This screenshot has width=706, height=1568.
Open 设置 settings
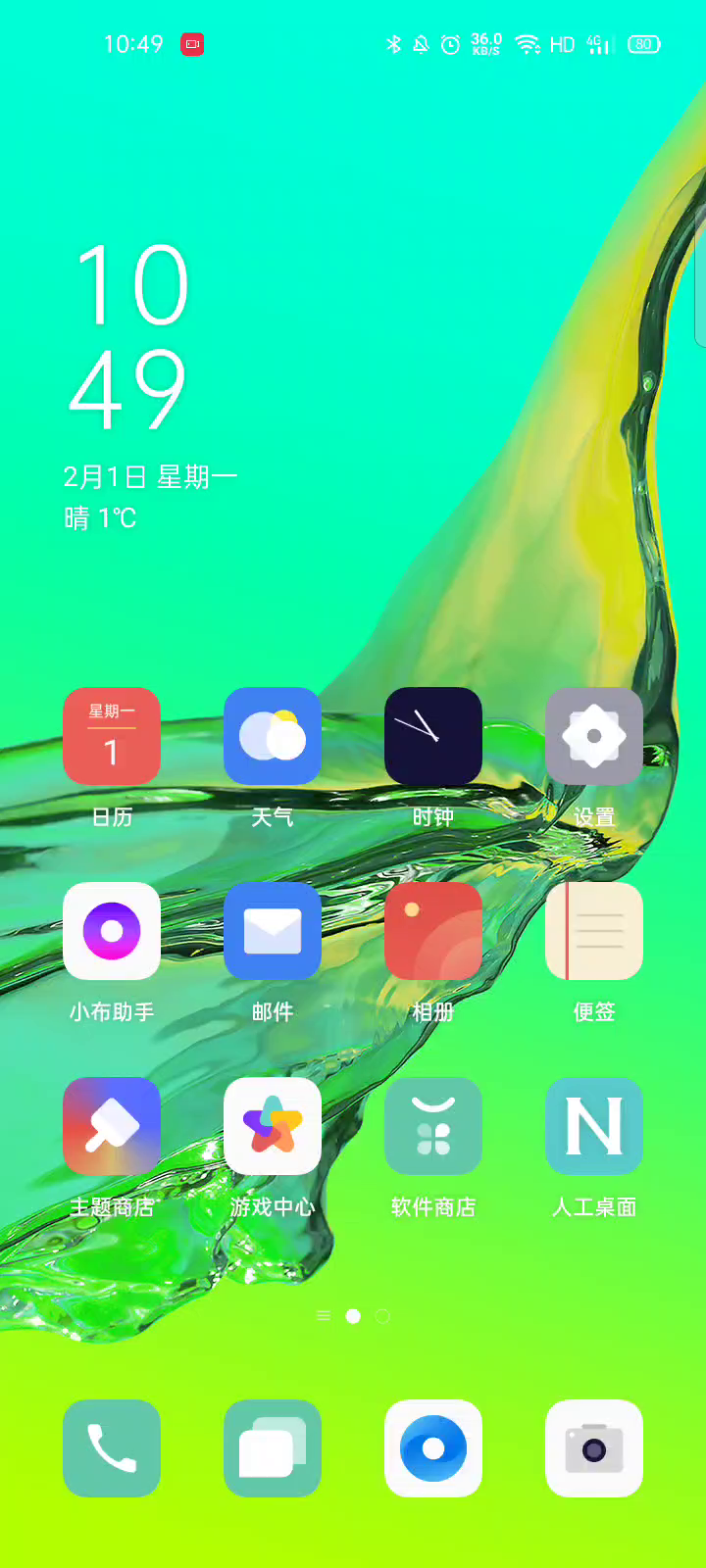click(594, 736)
